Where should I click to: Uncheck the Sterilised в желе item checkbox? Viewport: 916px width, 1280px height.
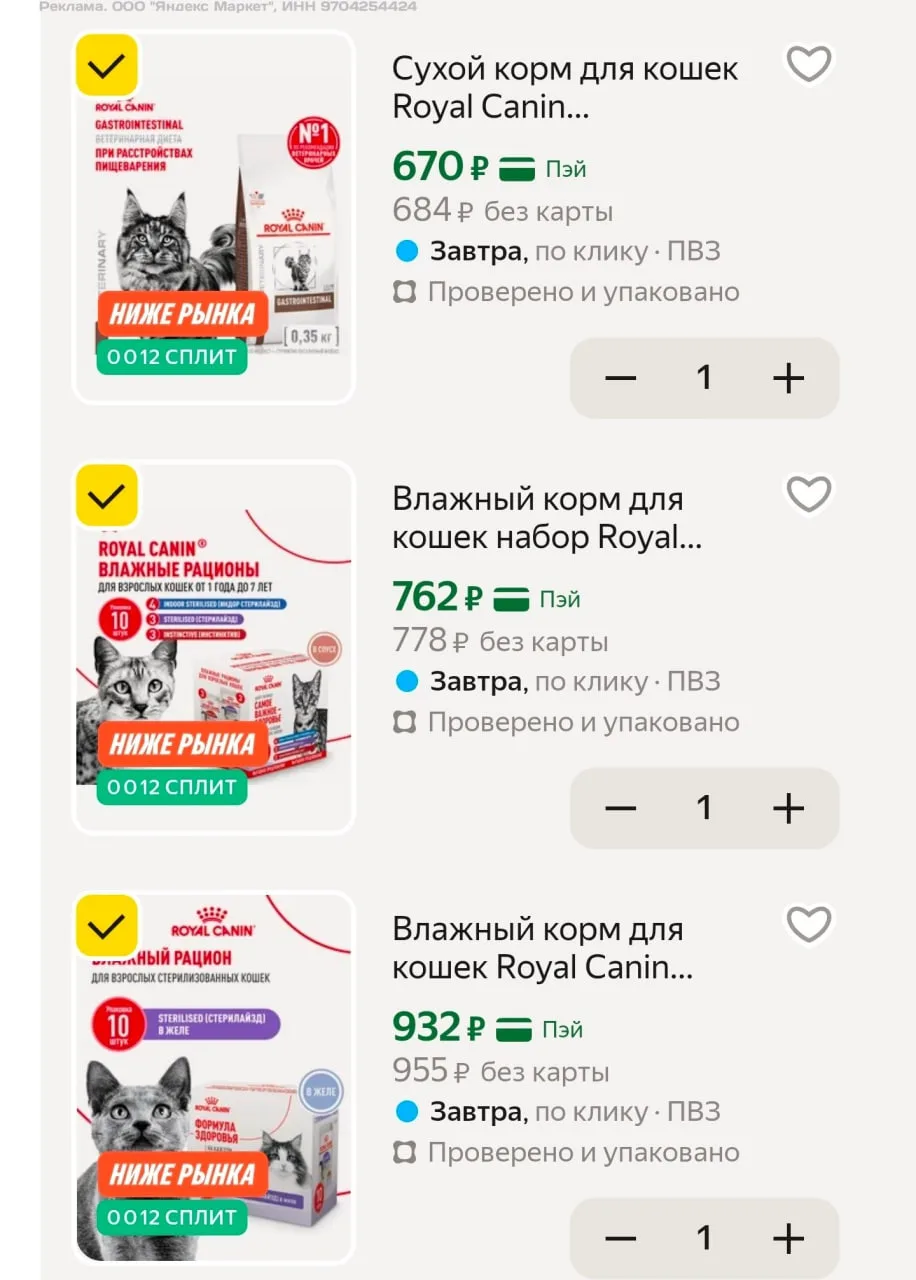pos(107,926)
